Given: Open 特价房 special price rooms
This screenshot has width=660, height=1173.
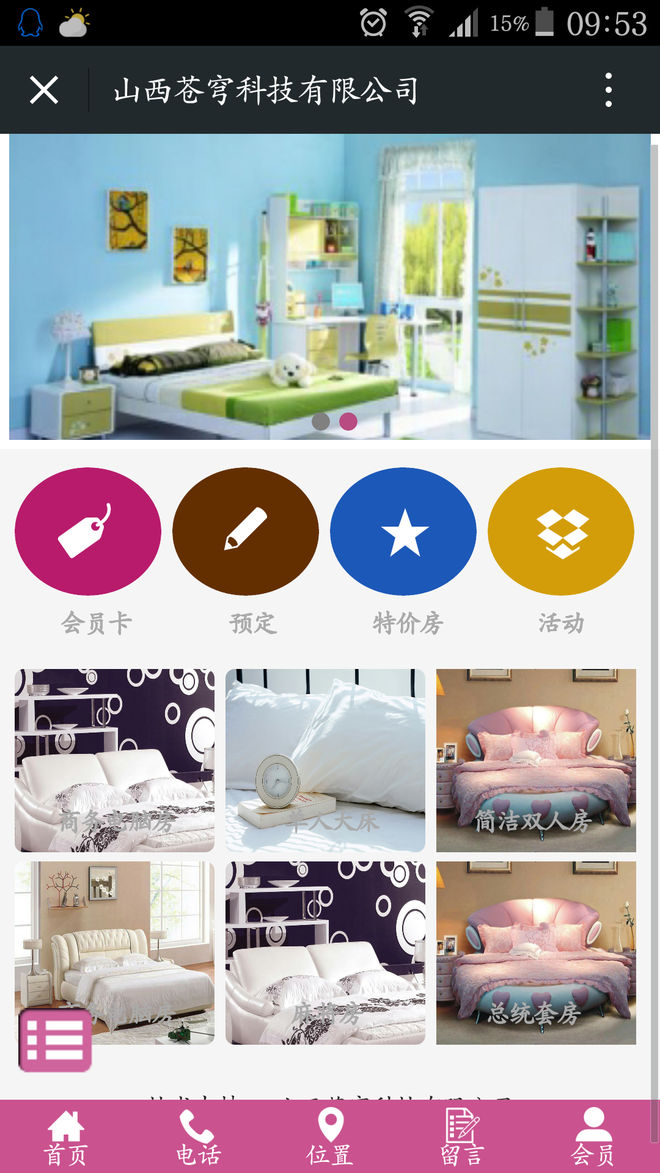Looking at the screenshot, I should (x=403, y=532).
